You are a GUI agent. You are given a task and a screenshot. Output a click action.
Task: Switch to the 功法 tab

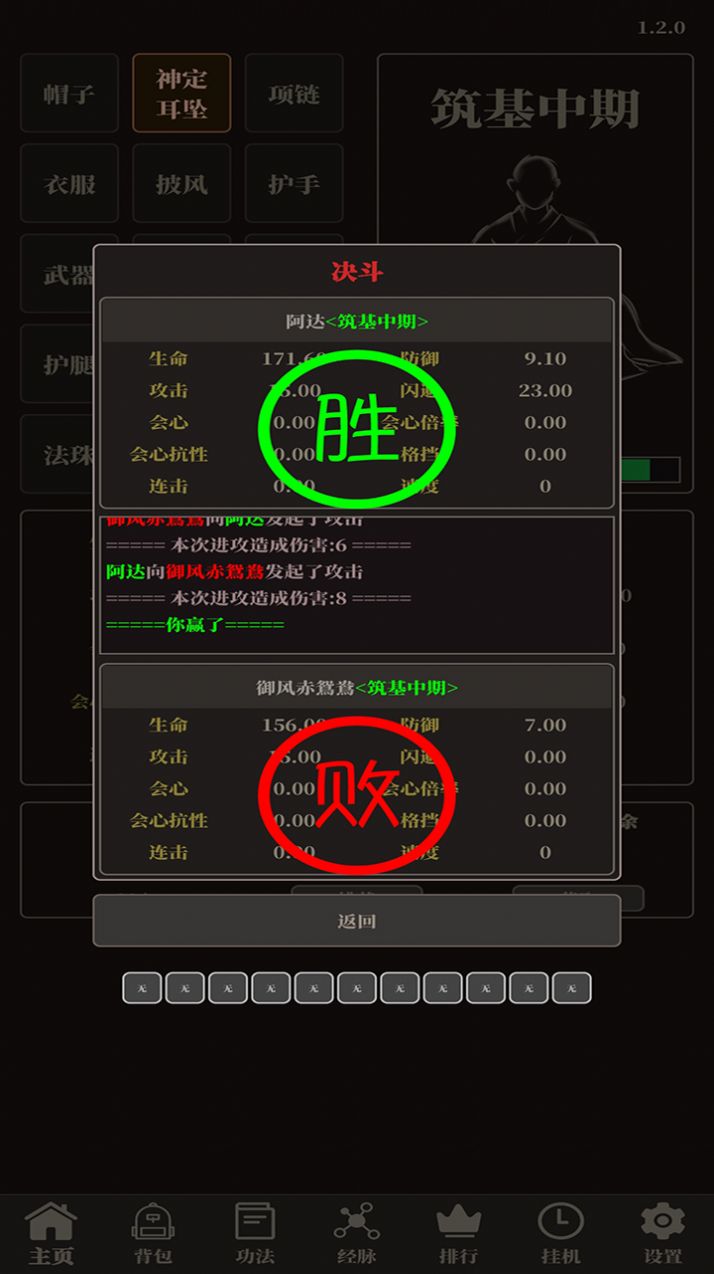[x=255, y=1234]
